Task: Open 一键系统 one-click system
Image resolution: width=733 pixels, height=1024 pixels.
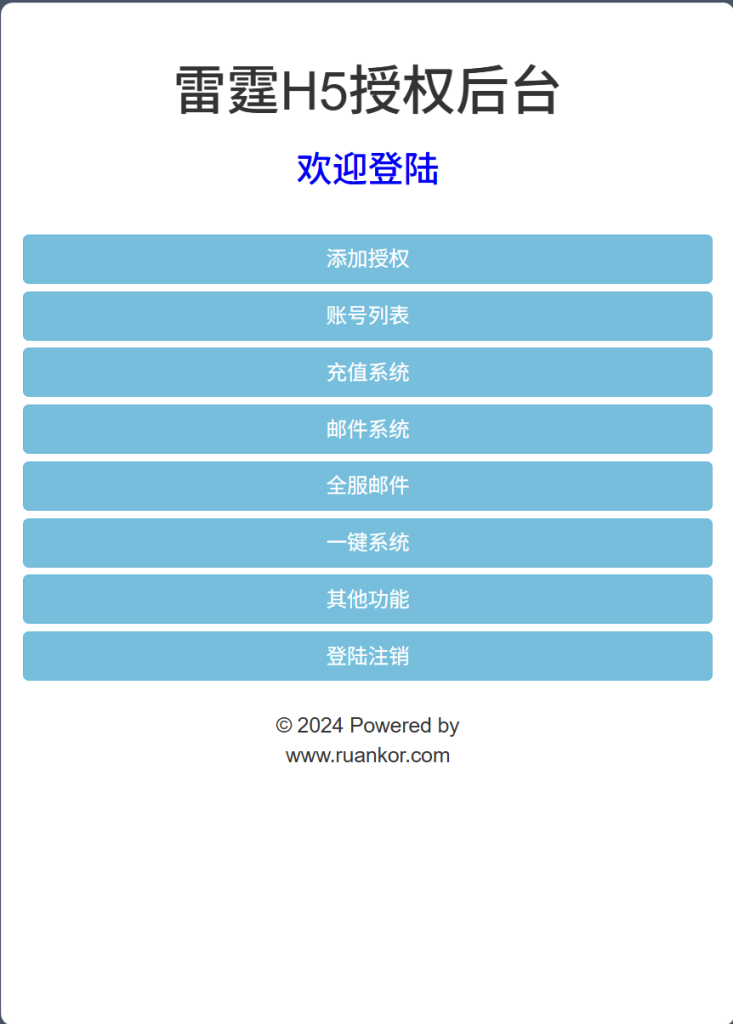Action: coord(367,543)
